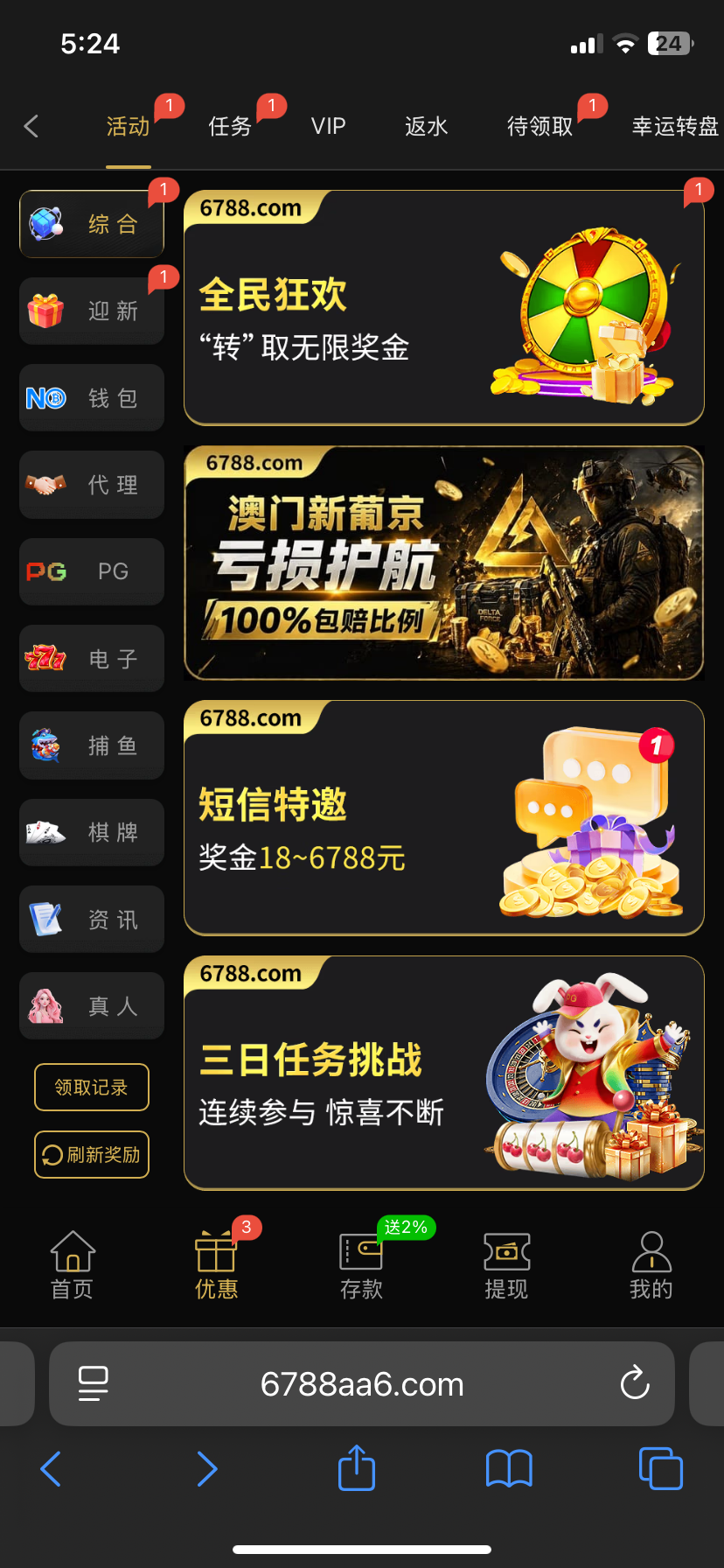
Task: Reload the page in the address bar
Action: coord(634,1383)
